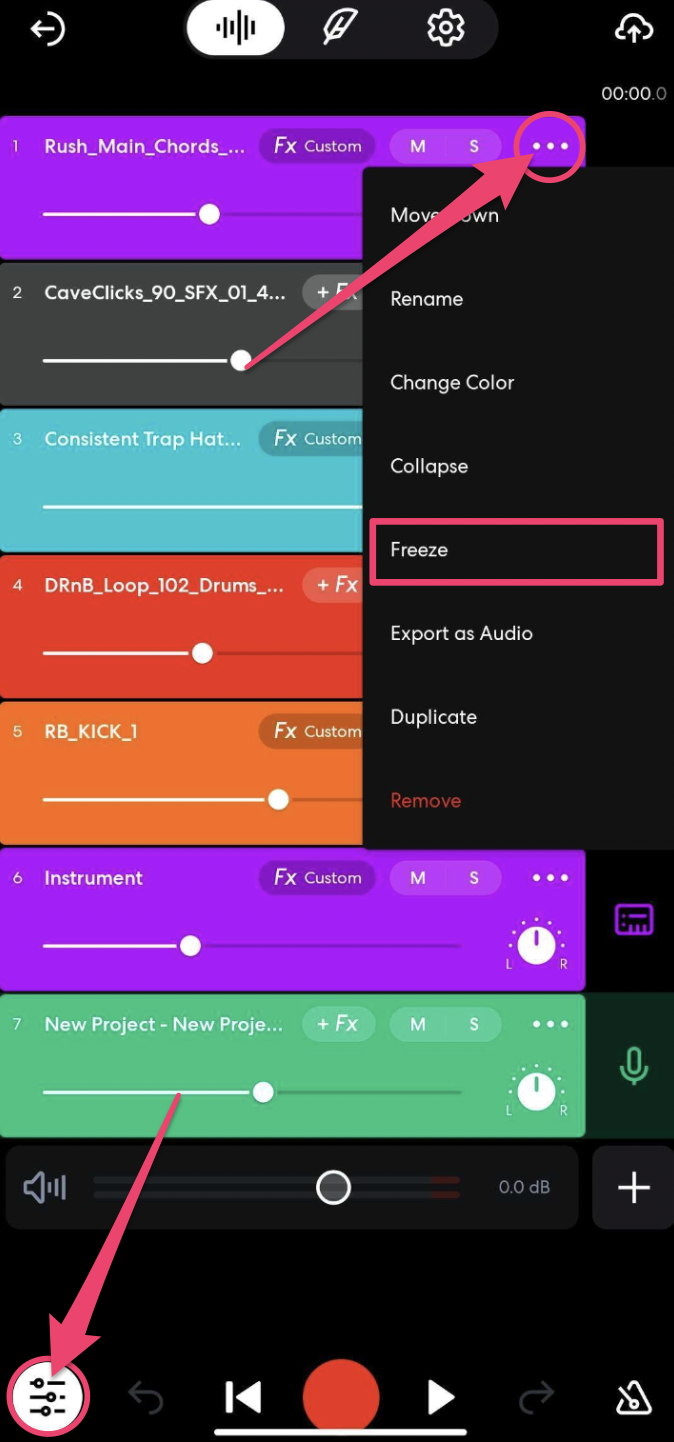Start recording with the red button

click(x=341, y=1397)
